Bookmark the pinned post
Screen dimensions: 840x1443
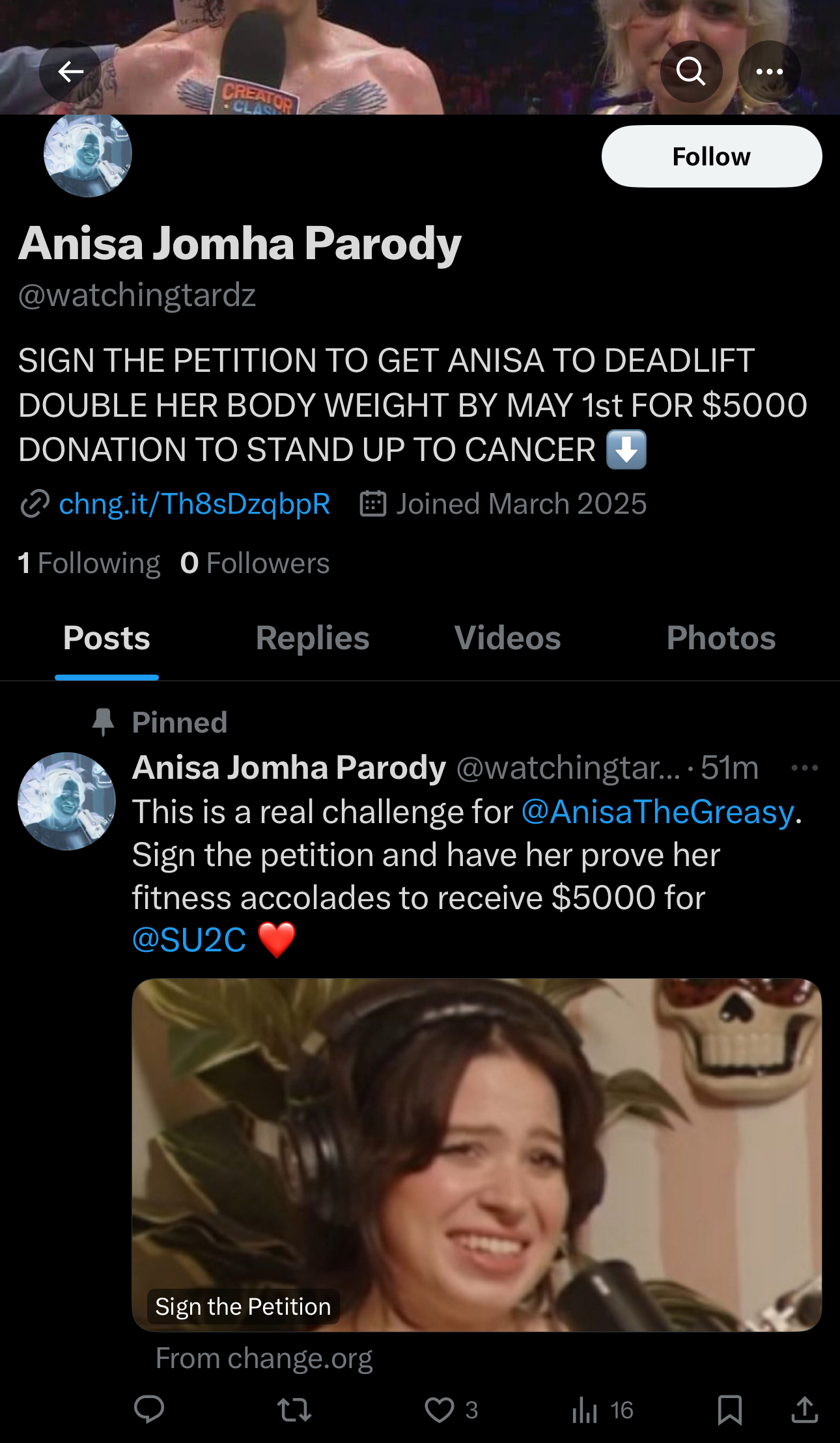click(729, 1410)
